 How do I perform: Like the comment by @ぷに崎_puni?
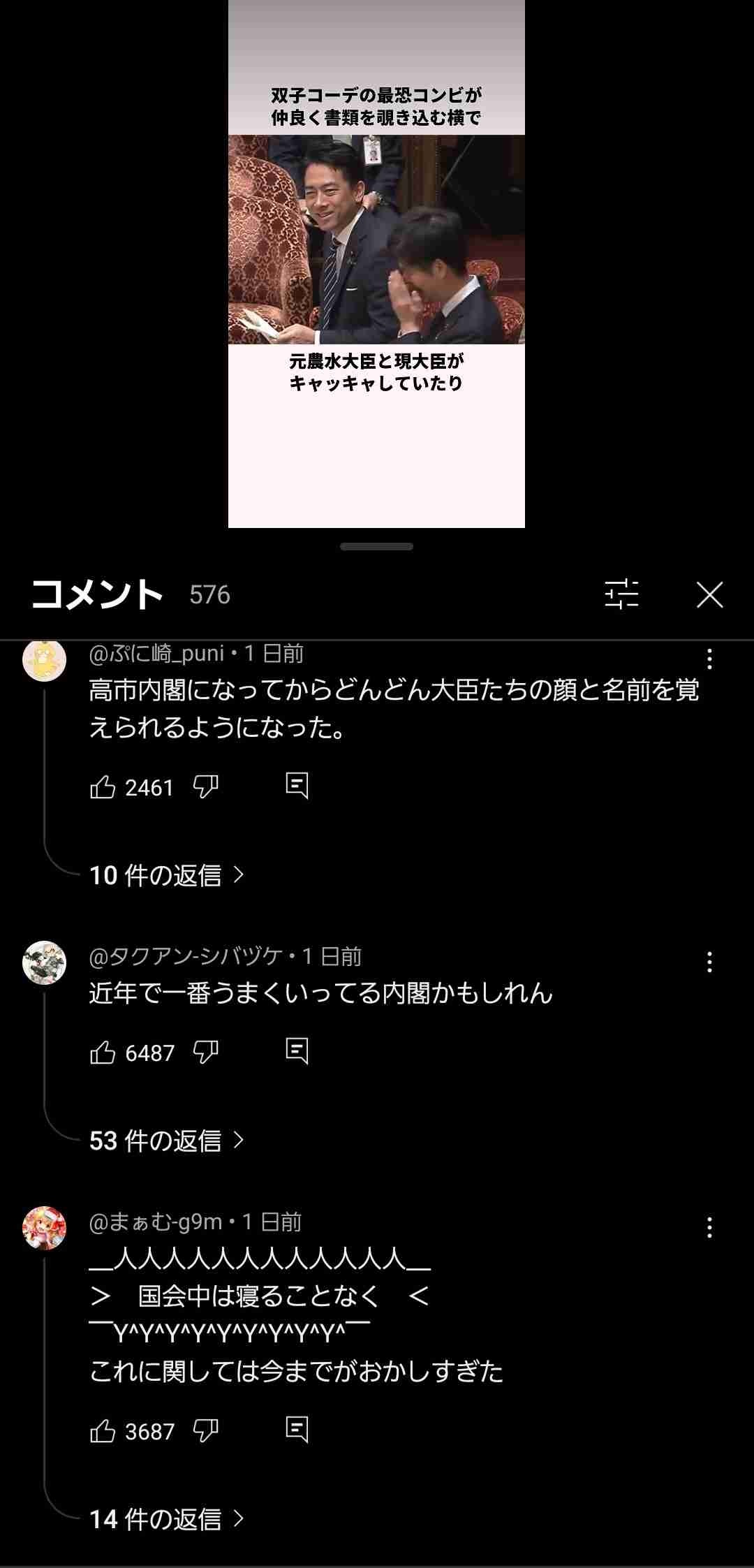pyautogui.click(x=103, y=787)
